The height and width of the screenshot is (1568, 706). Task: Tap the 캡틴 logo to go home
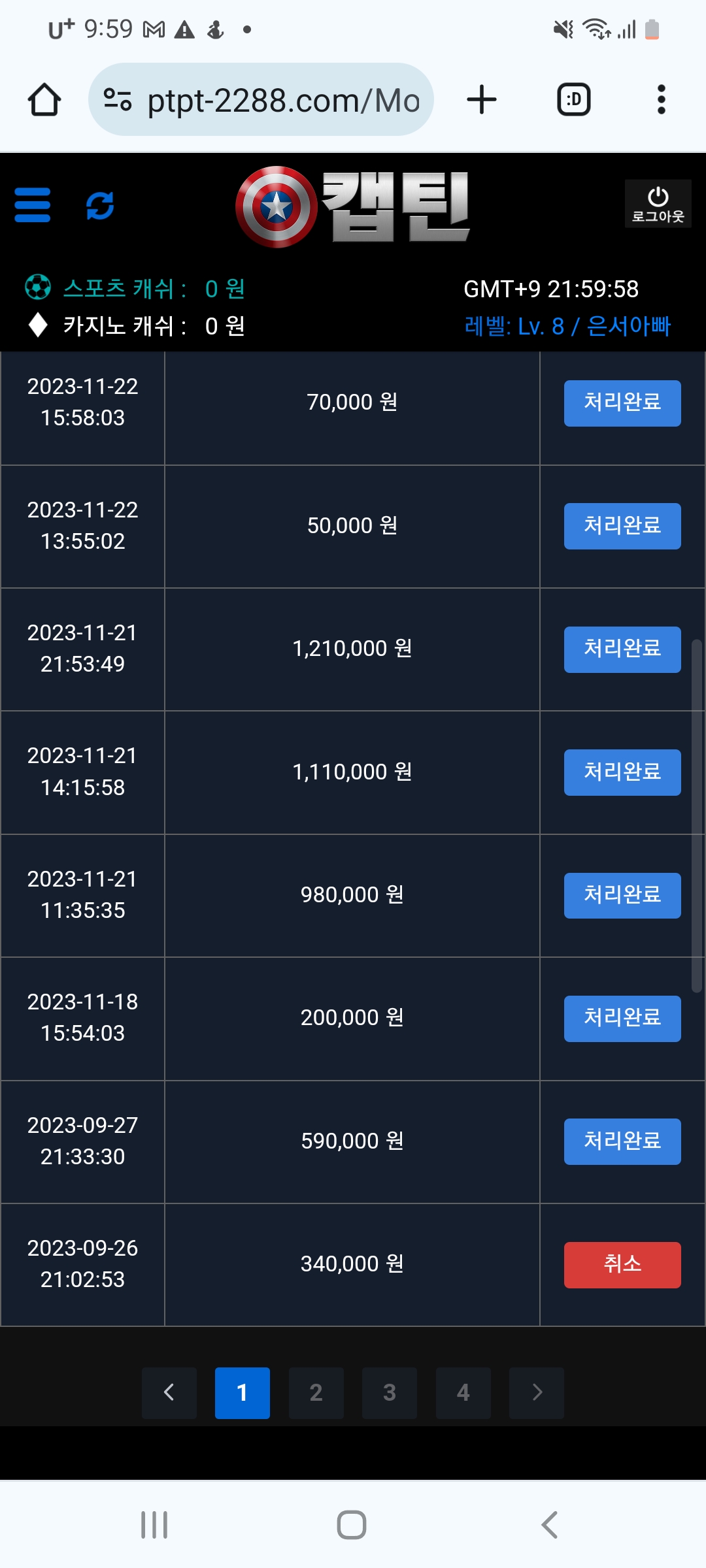[x=353, y=206]
